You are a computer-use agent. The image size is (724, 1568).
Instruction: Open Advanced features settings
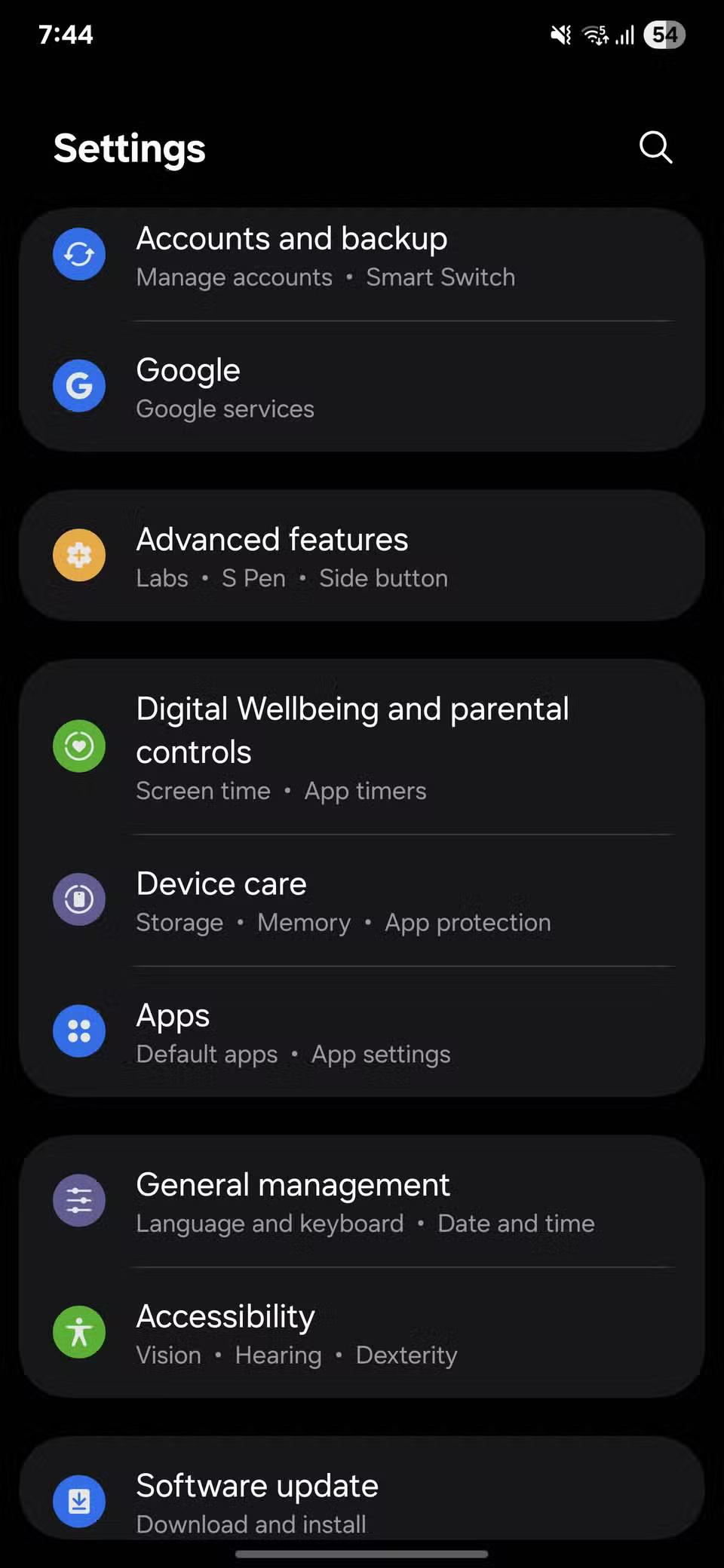[x=362, y=556]
